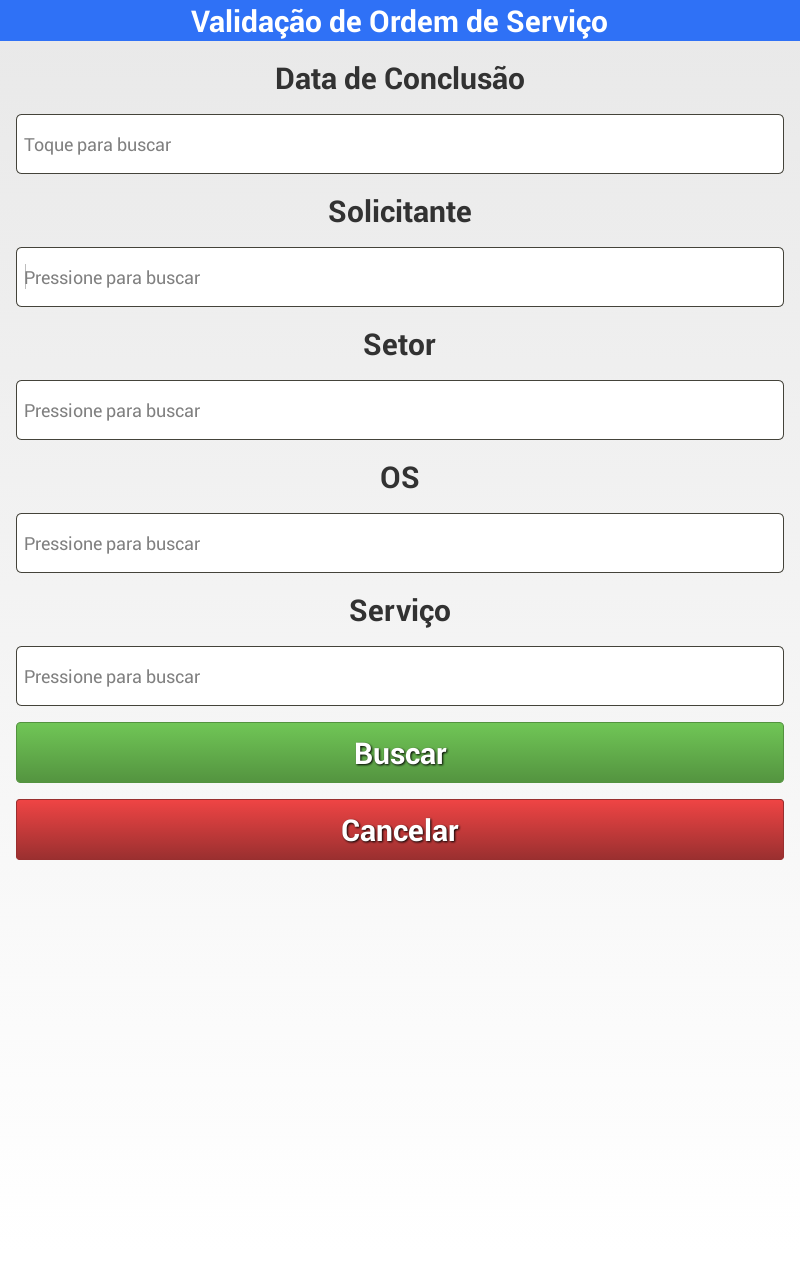
Task: Focus the OS input field
Action: 400,543
